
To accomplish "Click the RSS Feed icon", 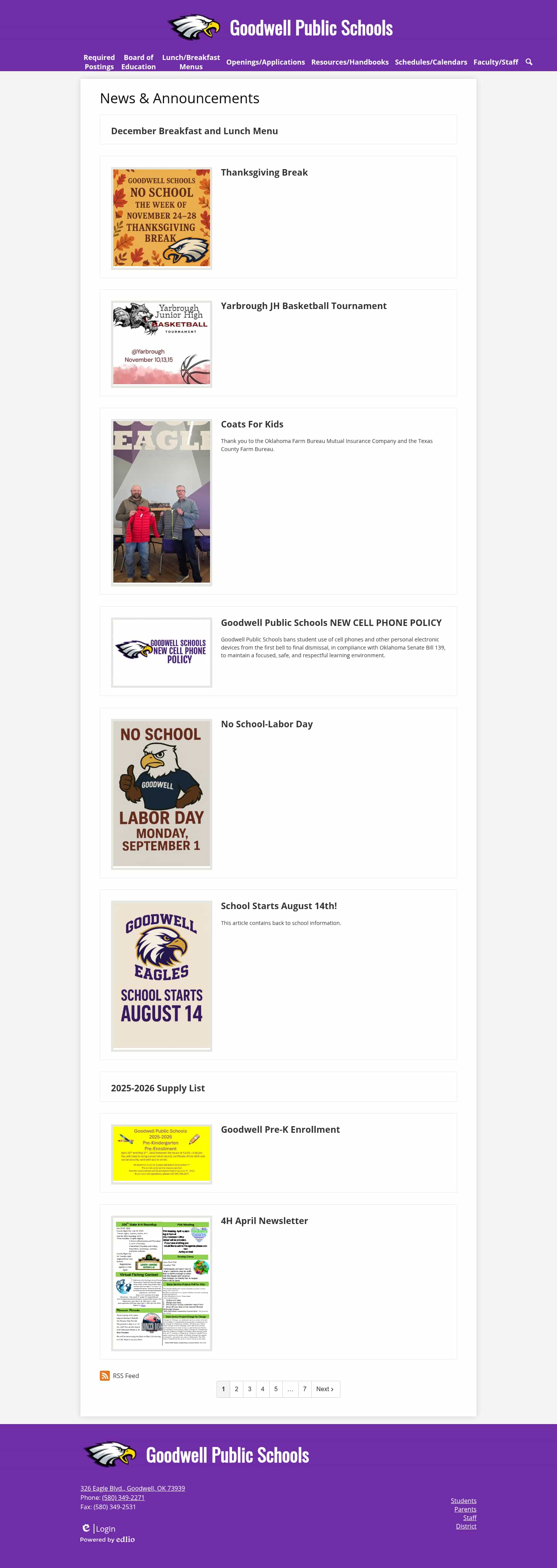I will tap(104, 1376).
